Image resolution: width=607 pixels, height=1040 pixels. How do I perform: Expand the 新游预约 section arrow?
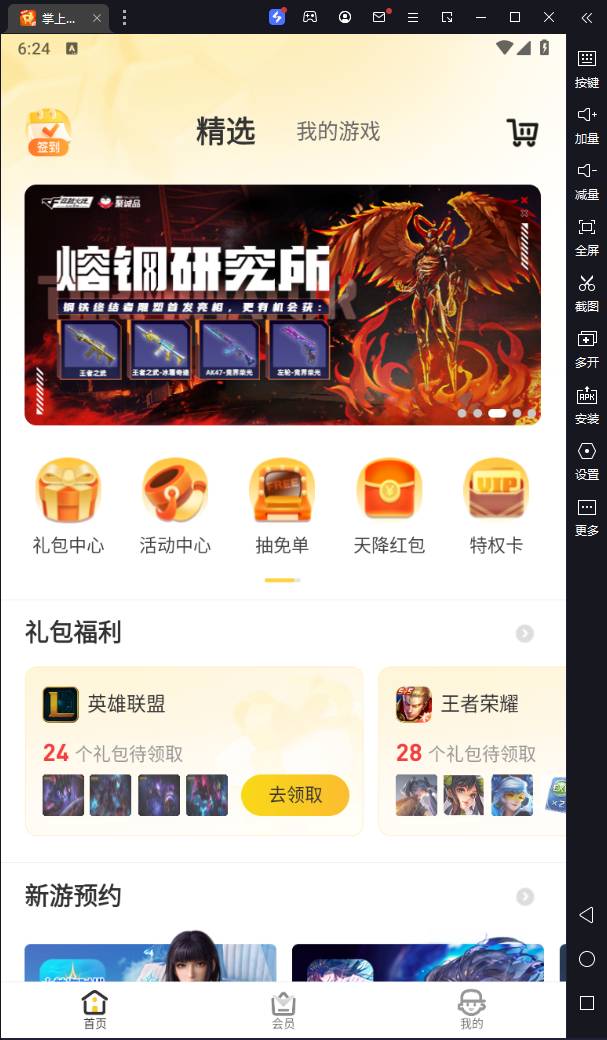pyautogui.click(x=524, y=897)
